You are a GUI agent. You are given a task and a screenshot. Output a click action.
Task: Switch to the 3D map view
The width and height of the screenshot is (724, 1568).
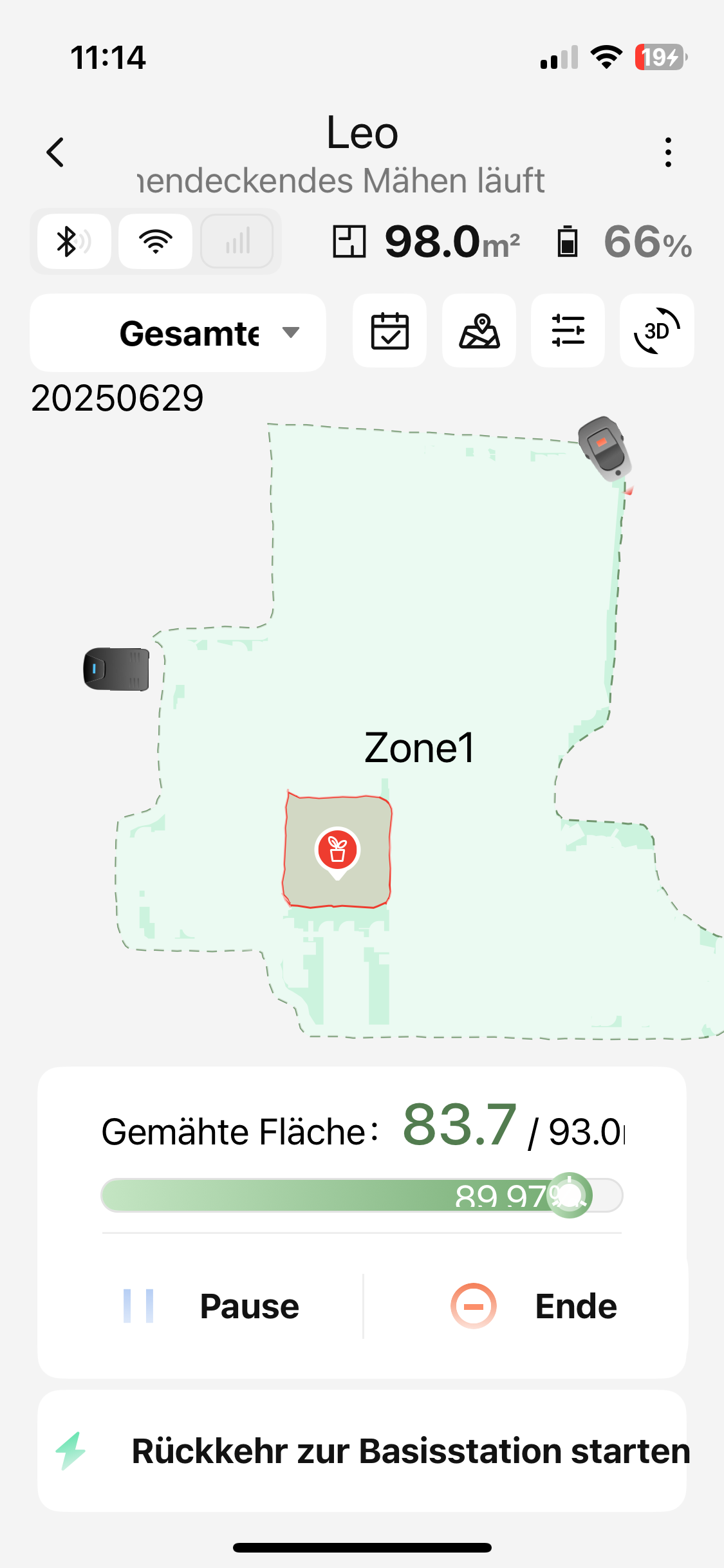coord(656,331)
